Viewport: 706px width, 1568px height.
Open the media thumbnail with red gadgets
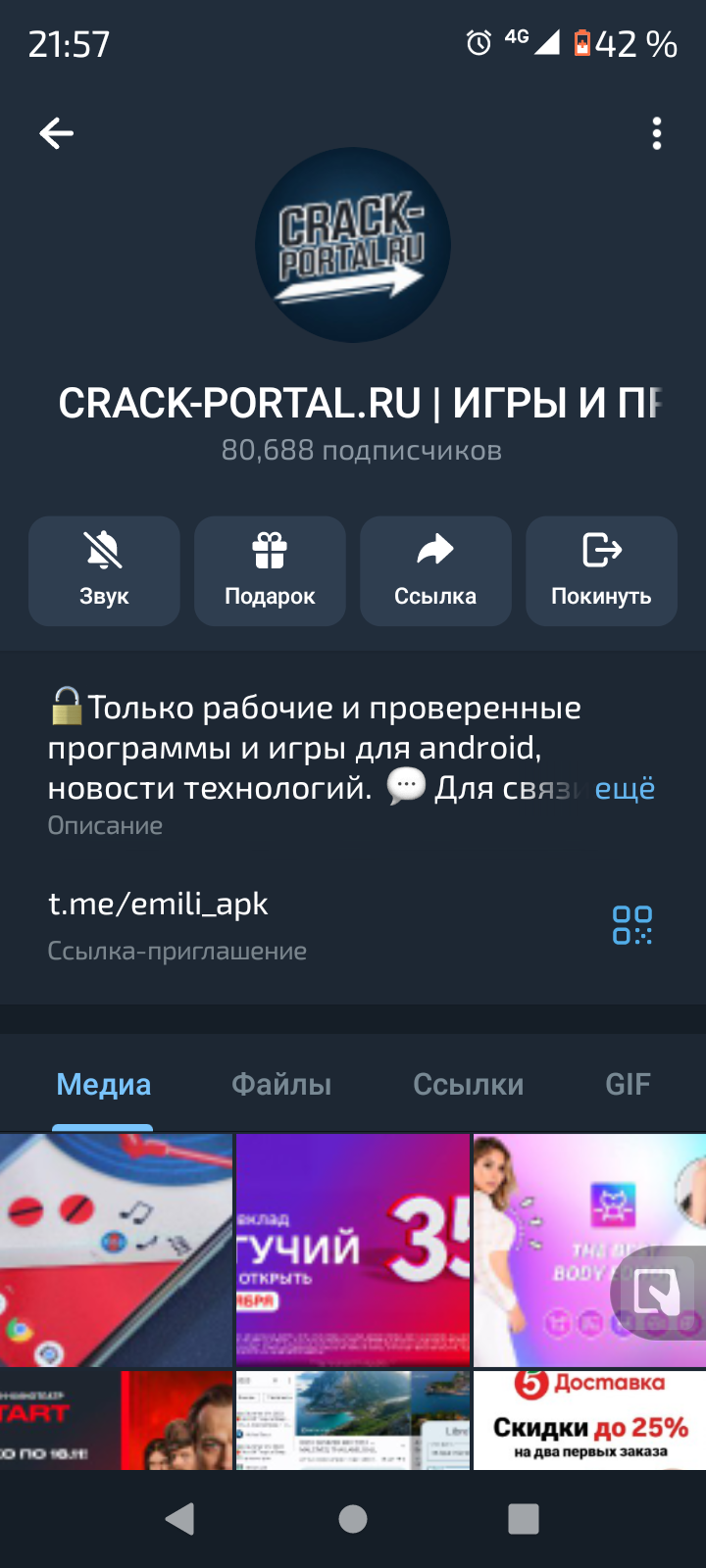tap(116, 1249)
